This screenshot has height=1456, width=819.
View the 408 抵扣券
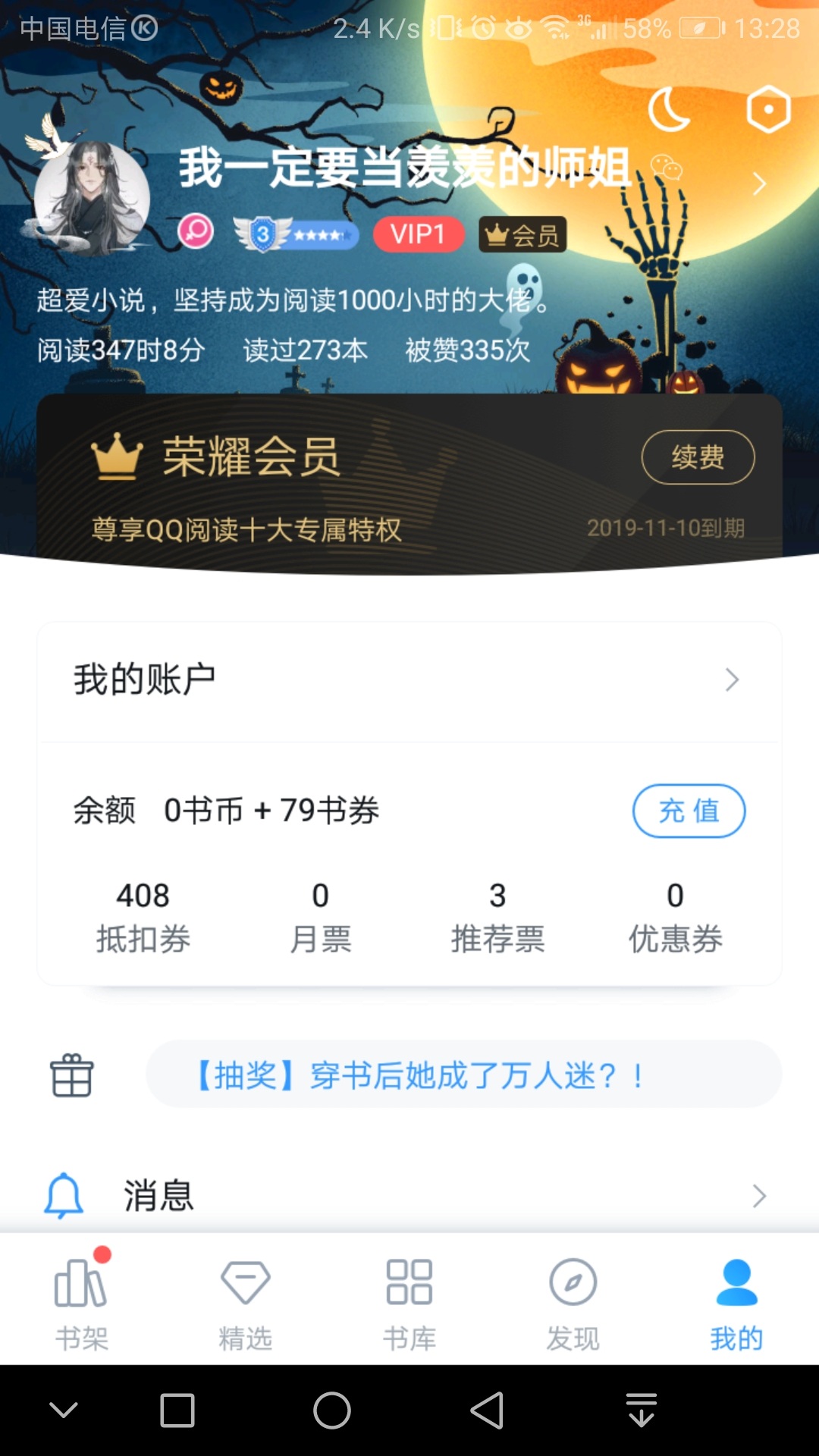point(143,916)
